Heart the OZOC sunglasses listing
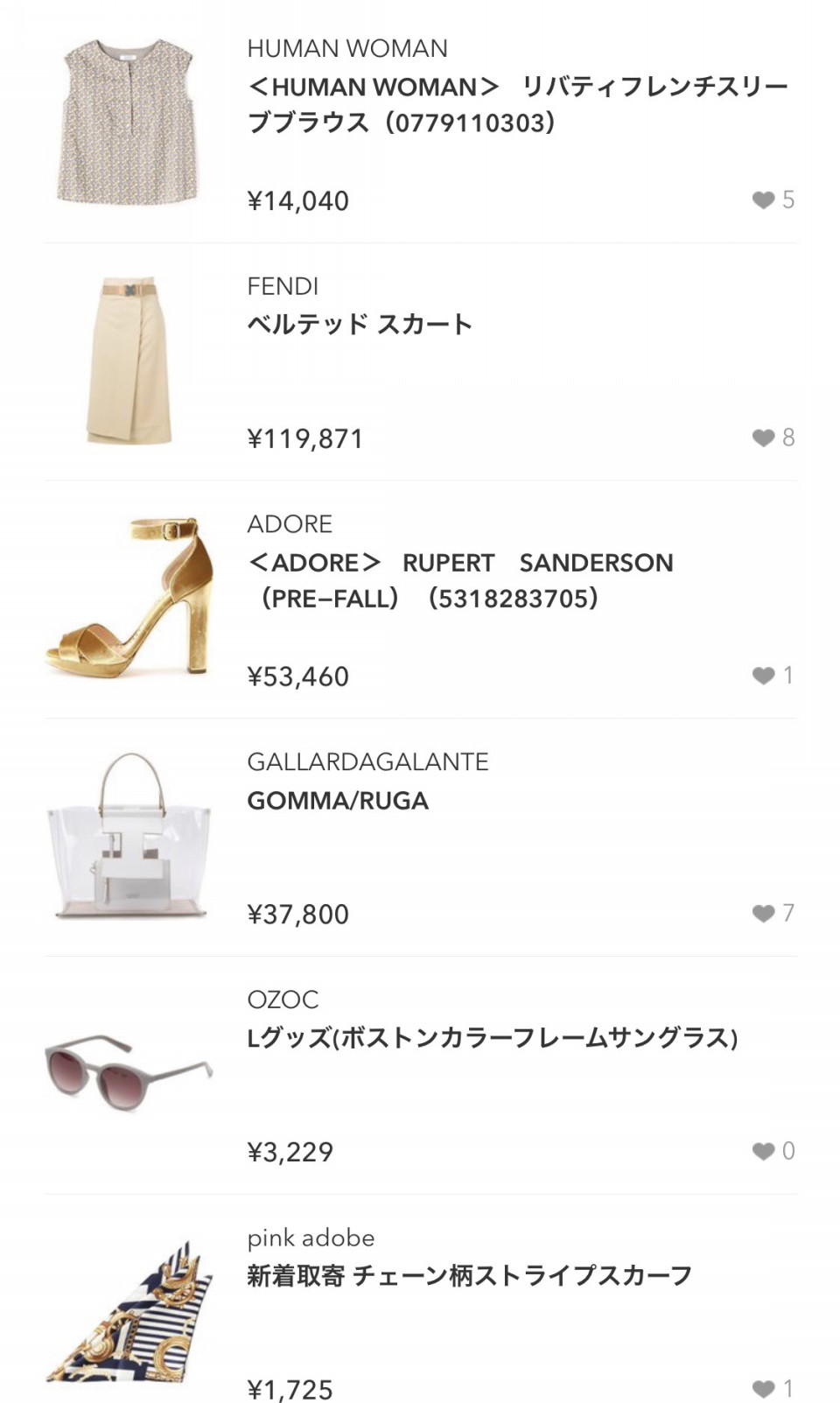The width and height of the screenshot is (840, 1403). pyautogui.click(x=764, y=1151)
